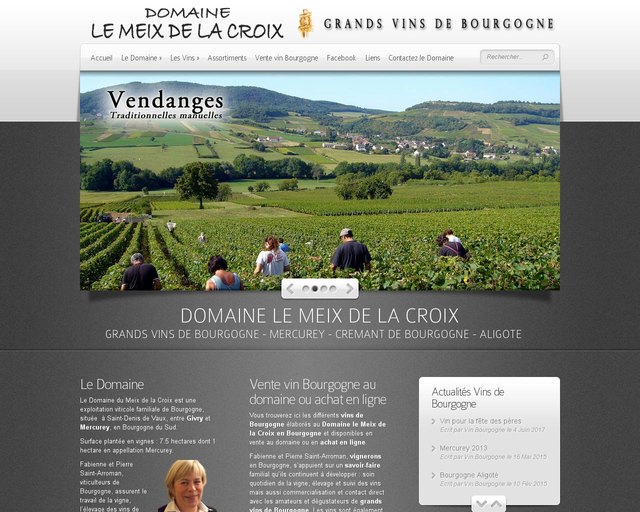Open the Liens page
Screen dimensions: 640x512
pyautogui.click(x=372, y=58)
